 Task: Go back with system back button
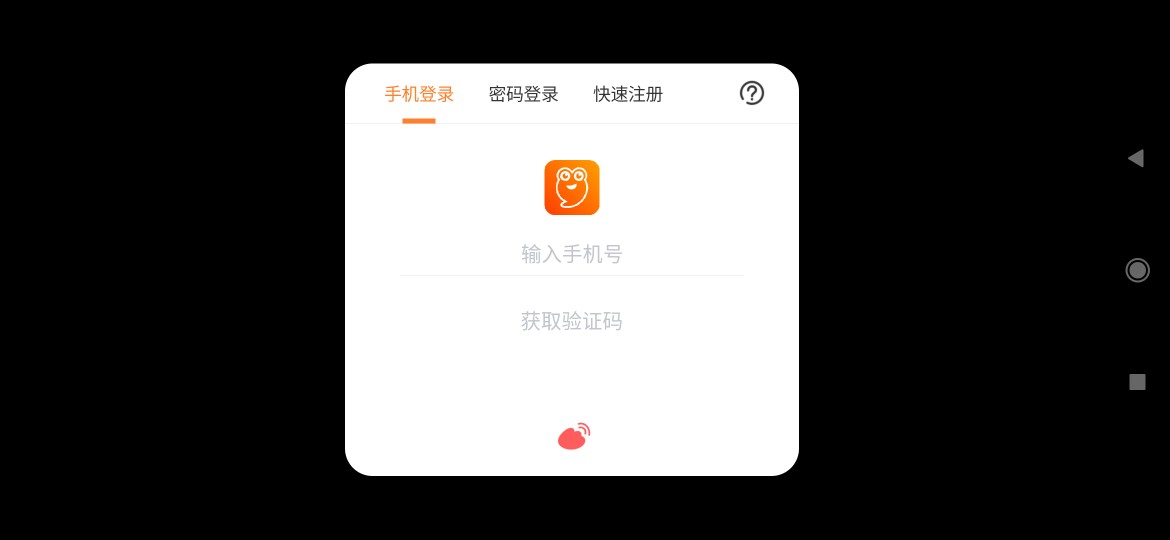1136,158
